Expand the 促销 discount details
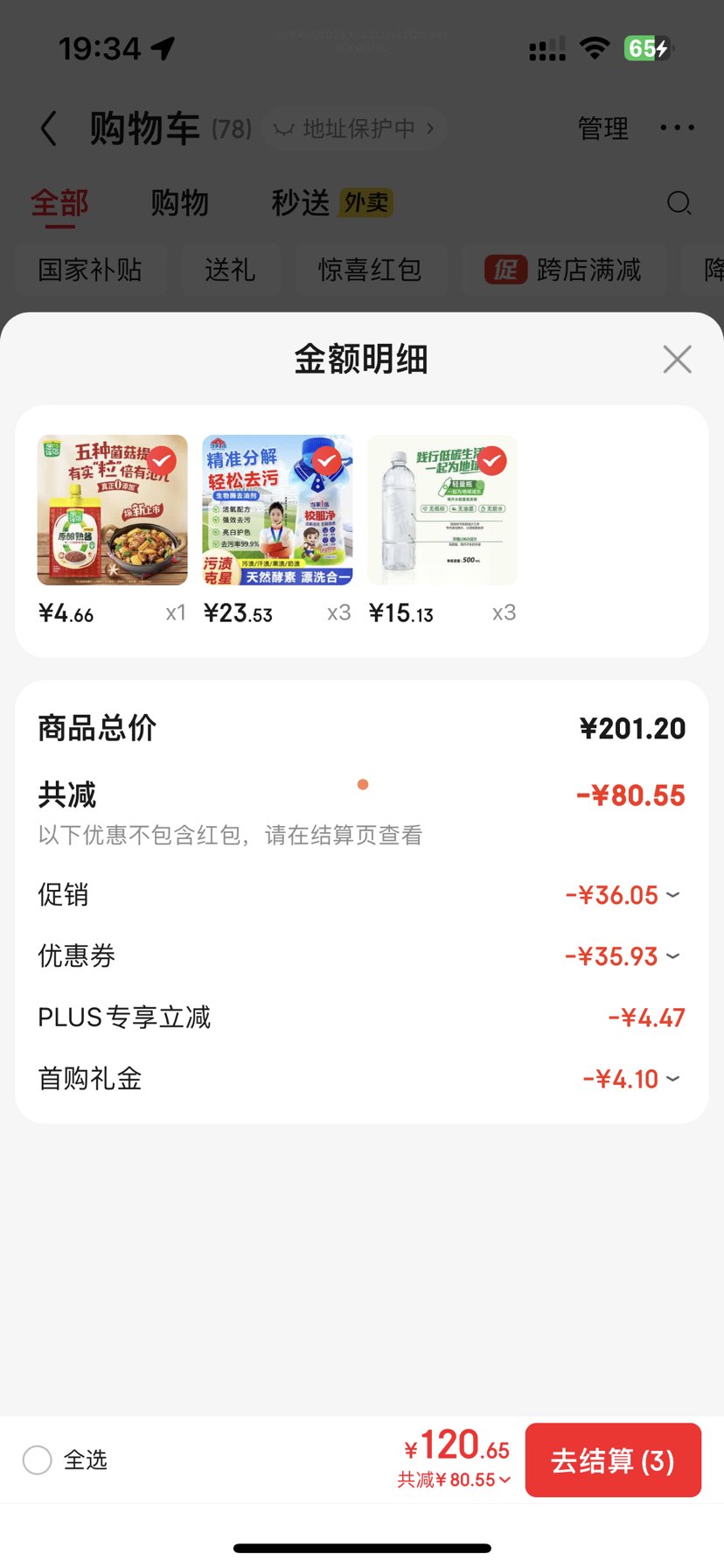Image resolution: width=724 pixels, height=1568 pixels. tap(672, 894)
